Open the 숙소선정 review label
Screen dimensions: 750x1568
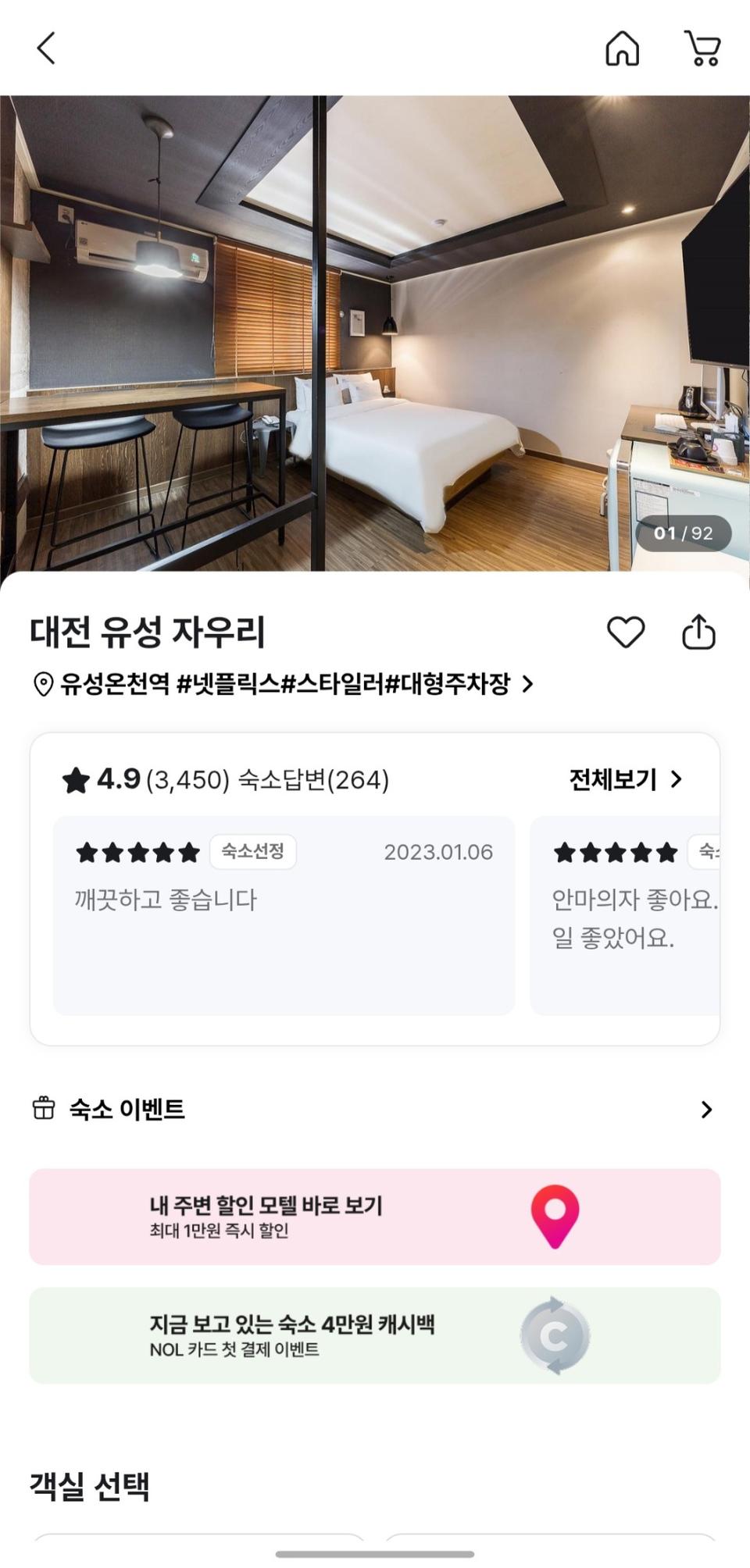click(x=254, y=852)
